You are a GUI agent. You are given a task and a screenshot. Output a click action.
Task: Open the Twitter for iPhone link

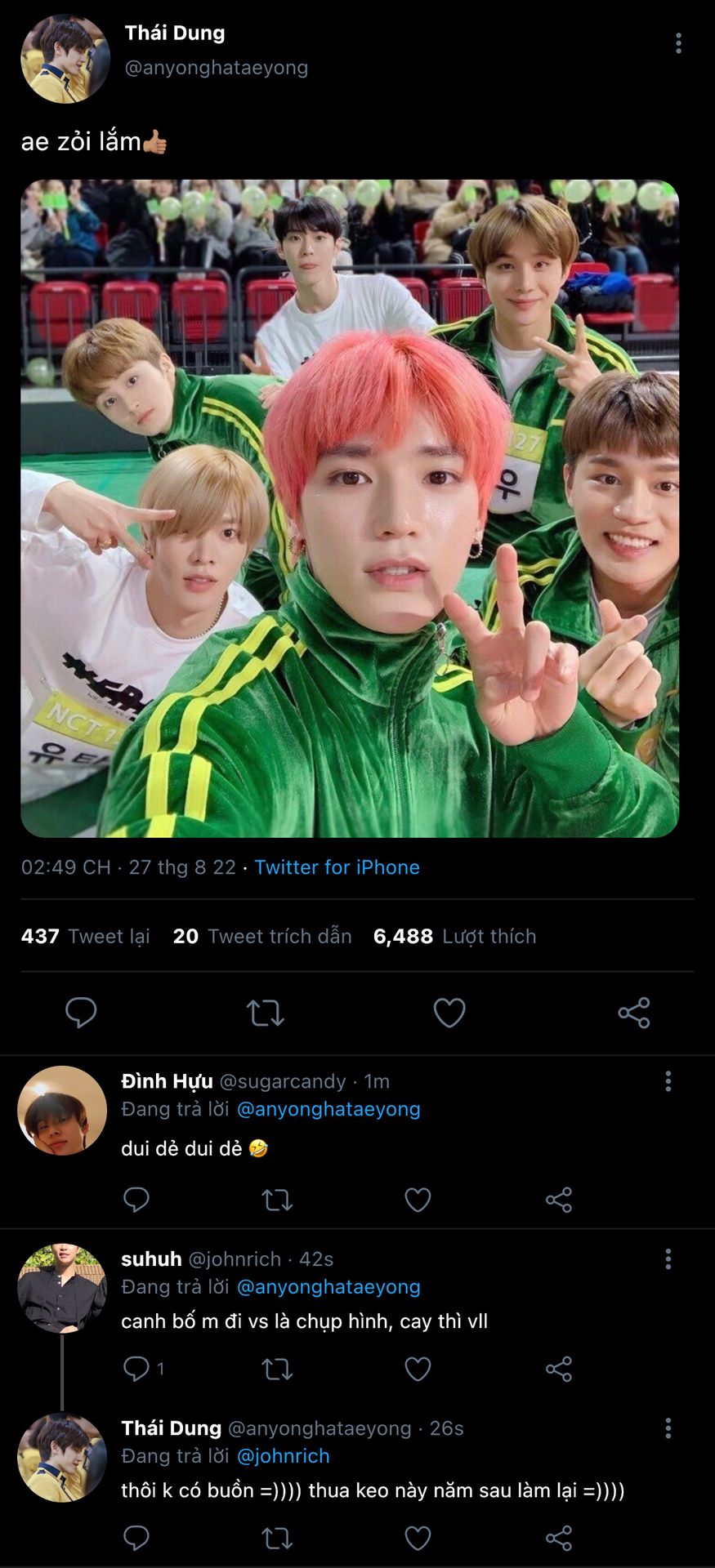tap(337, 867)
